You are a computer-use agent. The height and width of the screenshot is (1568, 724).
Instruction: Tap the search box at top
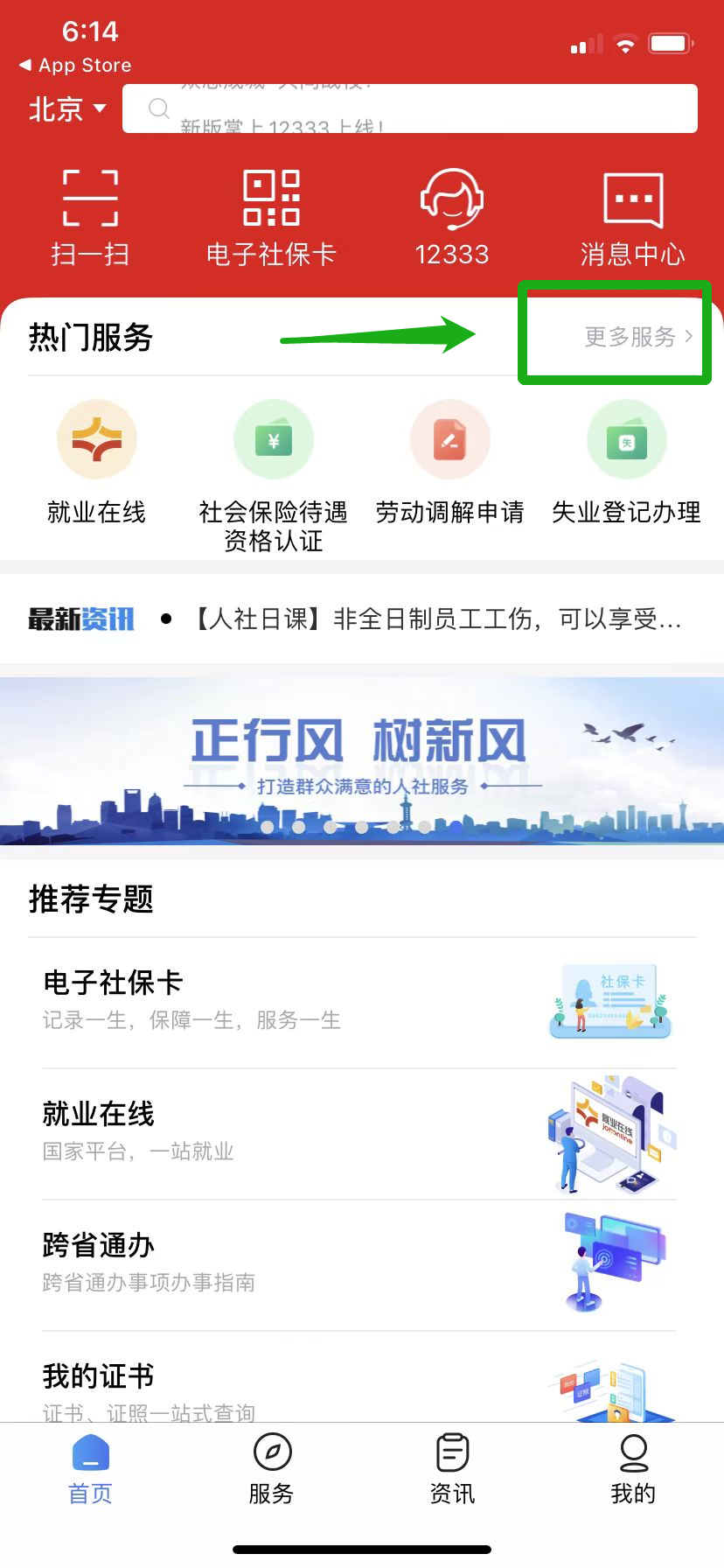pos(410,108)
